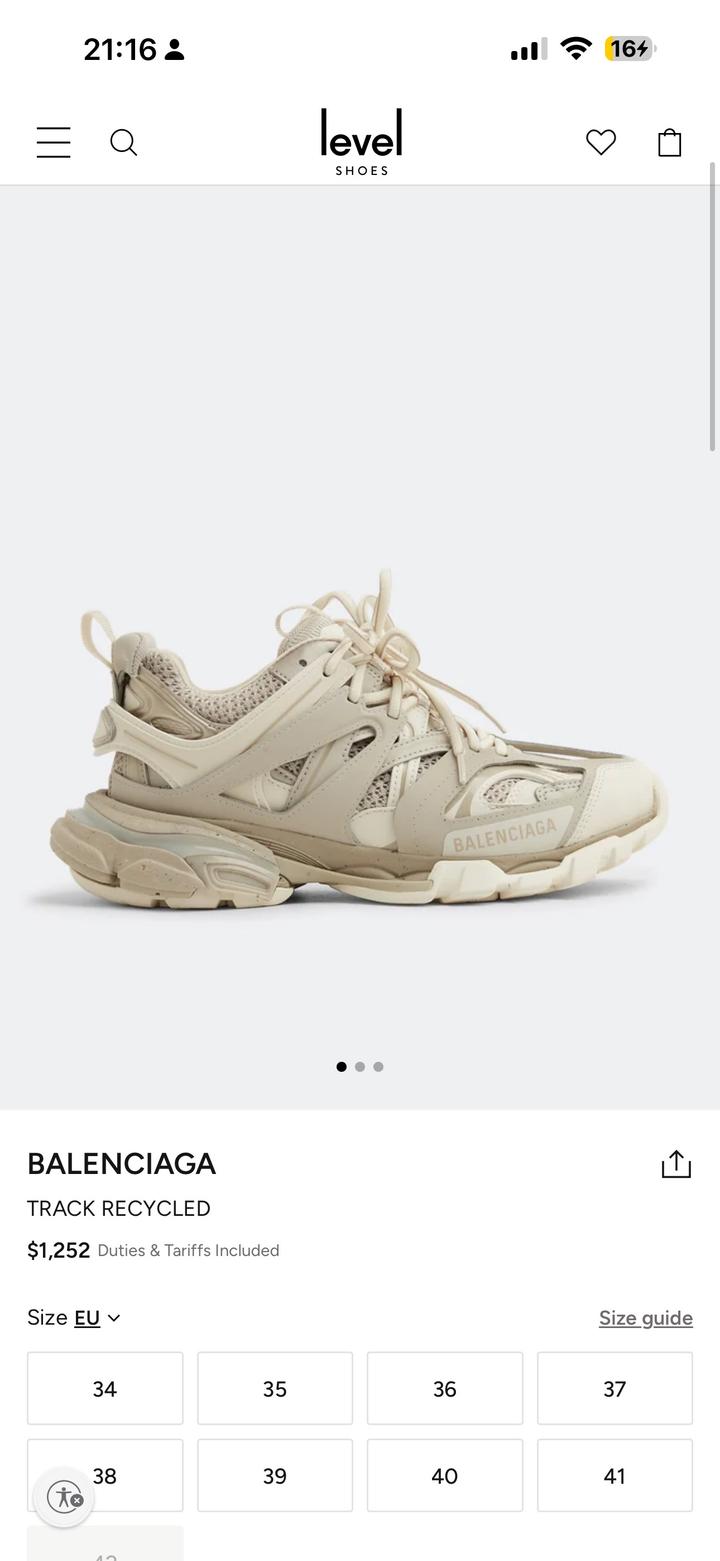This screenshot has height=1561, width=720.
Task: Pick size 39
Action: point(275,1475)
